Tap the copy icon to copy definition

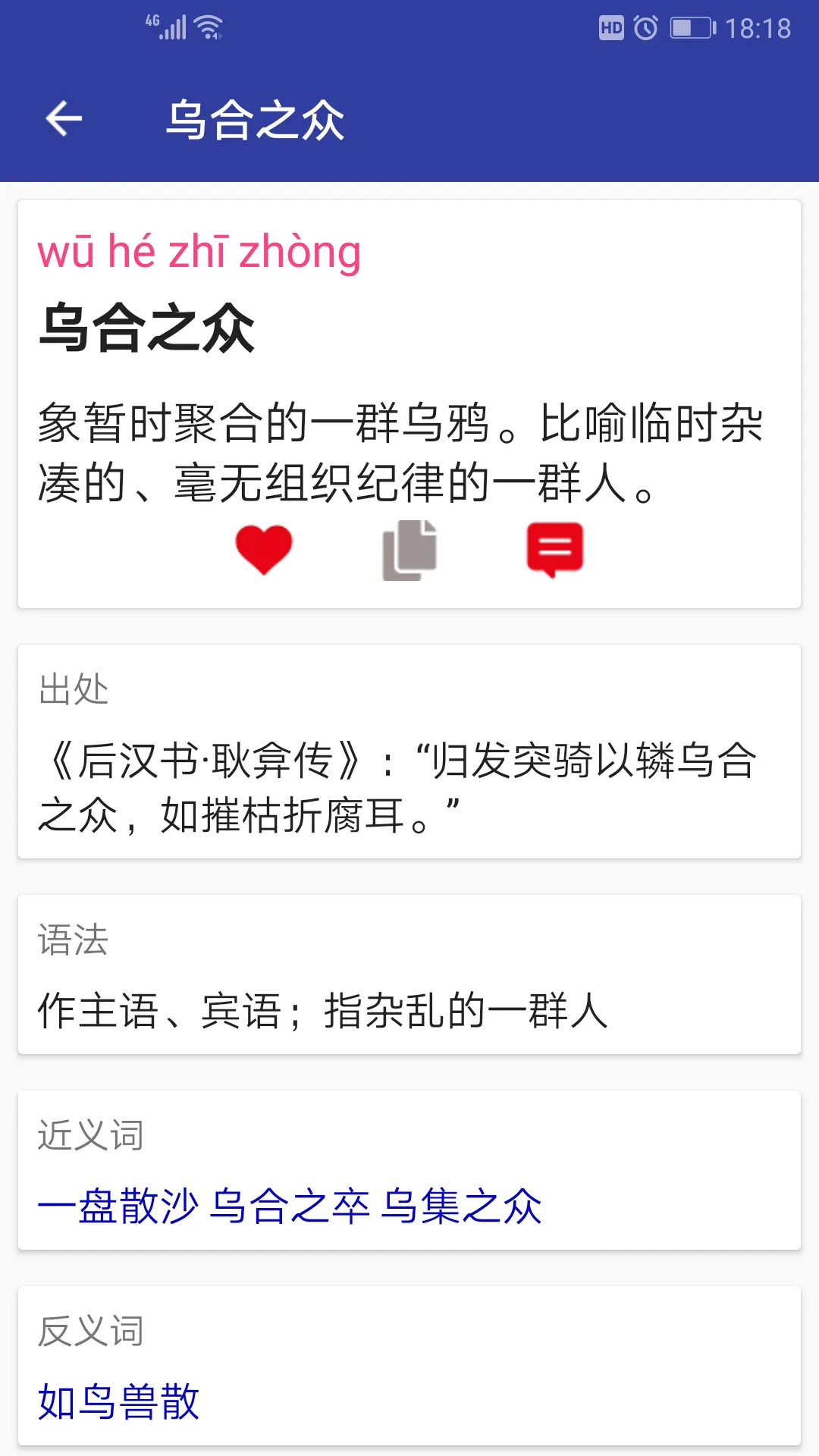(409, 550)
